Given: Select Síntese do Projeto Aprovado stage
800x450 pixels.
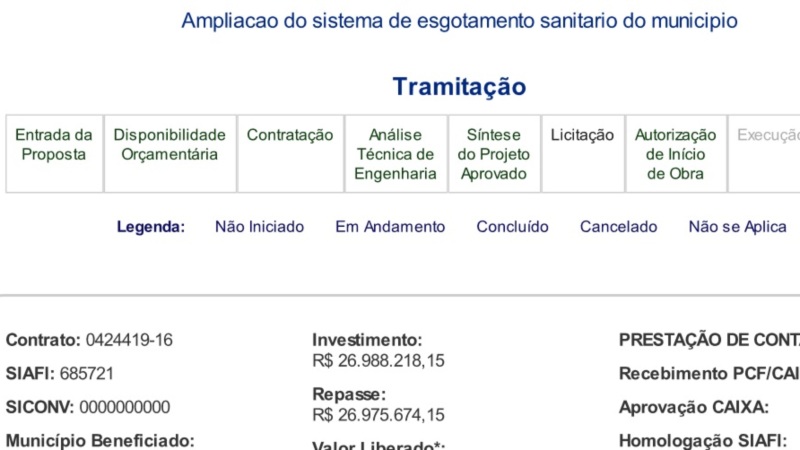Looking at the screenshot, I should 494,154.
